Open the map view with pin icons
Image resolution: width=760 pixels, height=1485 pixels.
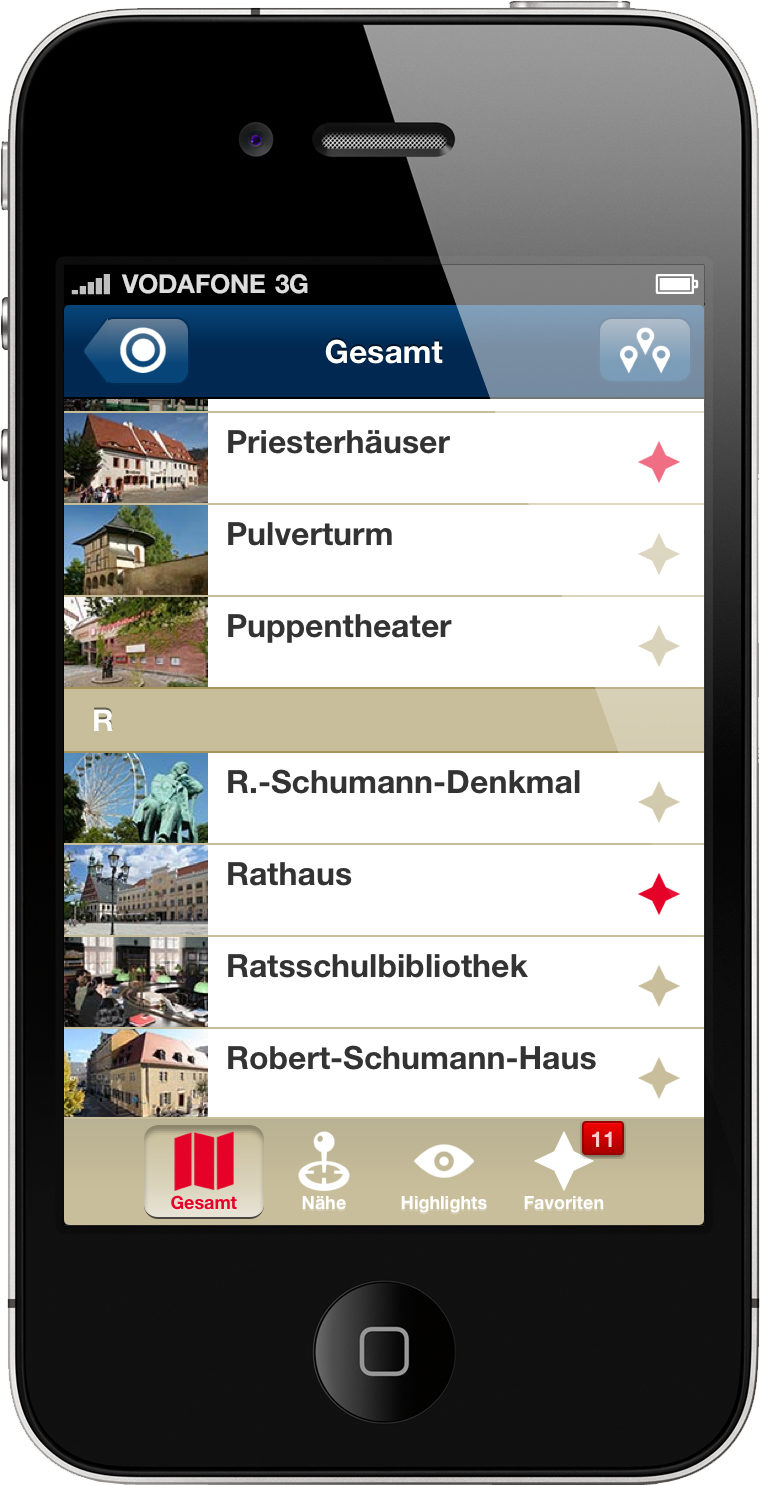click(644, 351)
